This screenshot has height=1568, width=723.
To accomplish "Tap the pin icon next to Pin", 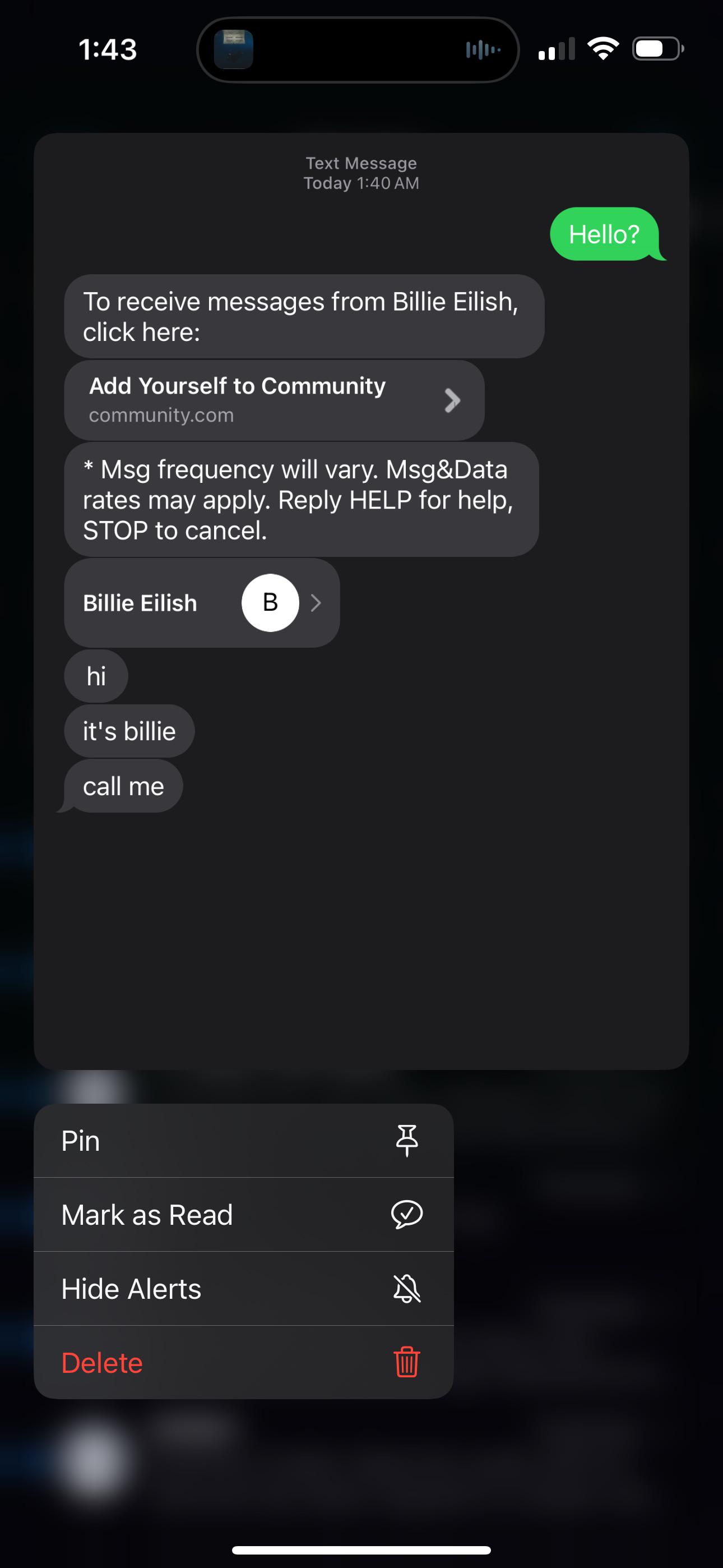I will tap(406, 1139).
